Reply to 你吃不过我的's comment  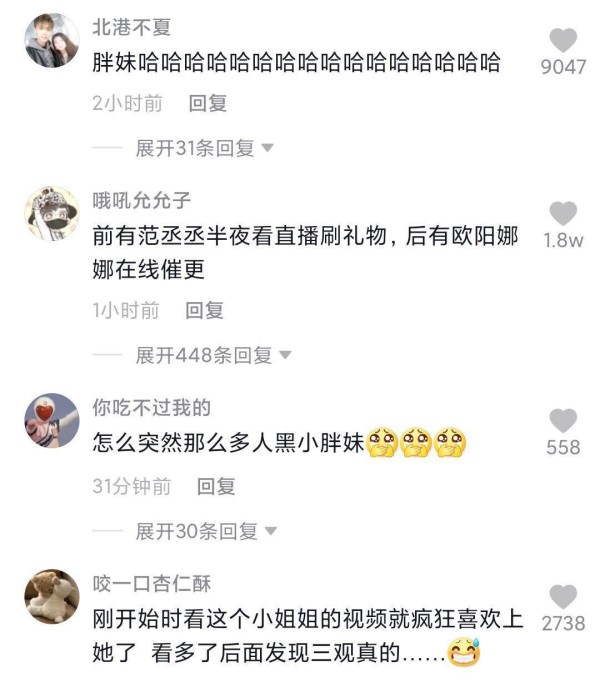coord(216,486)
